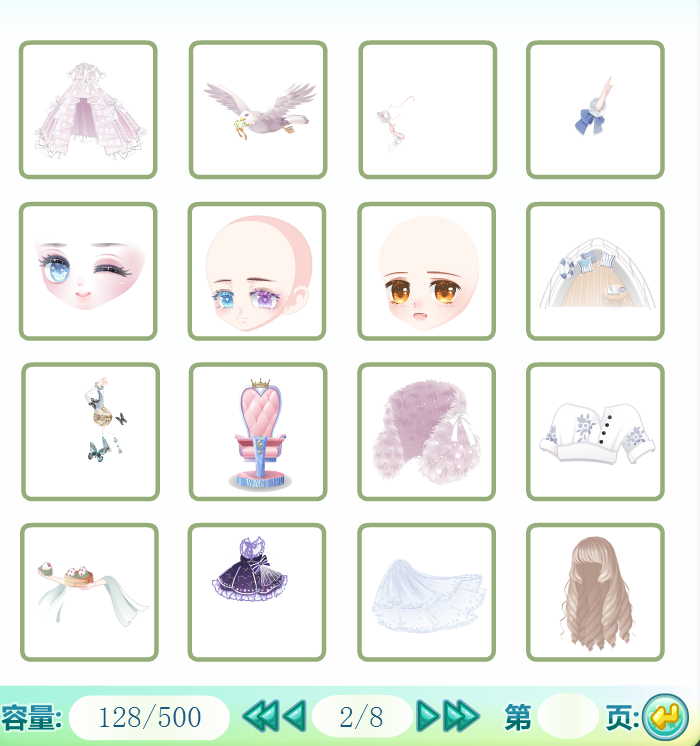Select the face with one winking eye
This screenshot has height=746, width=700.
tap(88, 272)
